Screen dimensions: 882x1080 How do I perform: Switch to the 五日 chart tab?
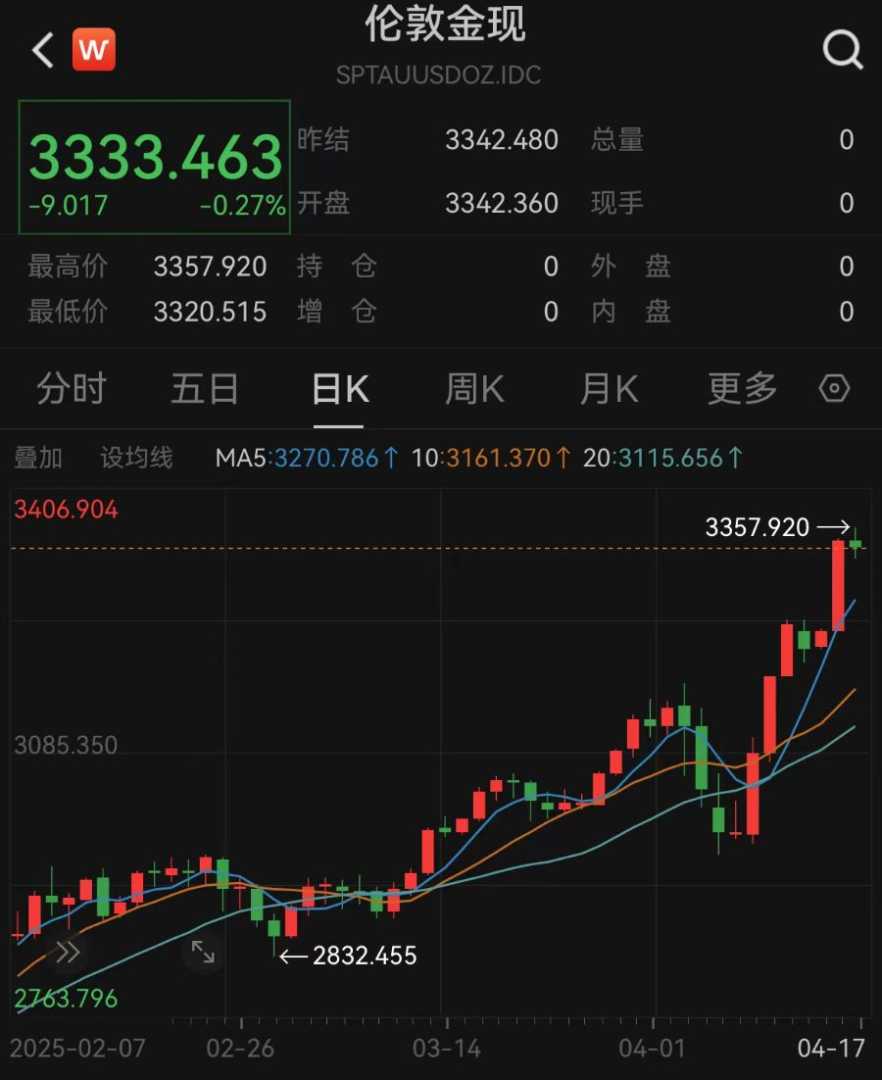[205, 389]
